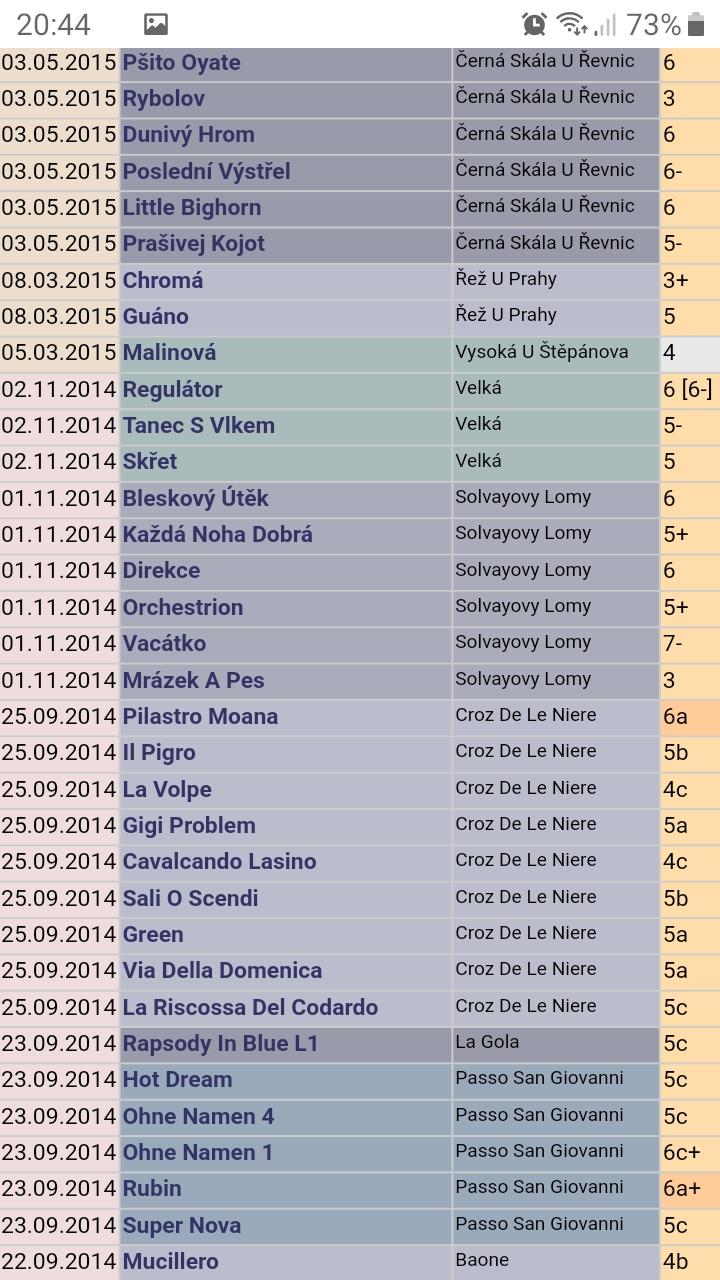
Task: Open the Vacátko route
Action: click(164, 643)
